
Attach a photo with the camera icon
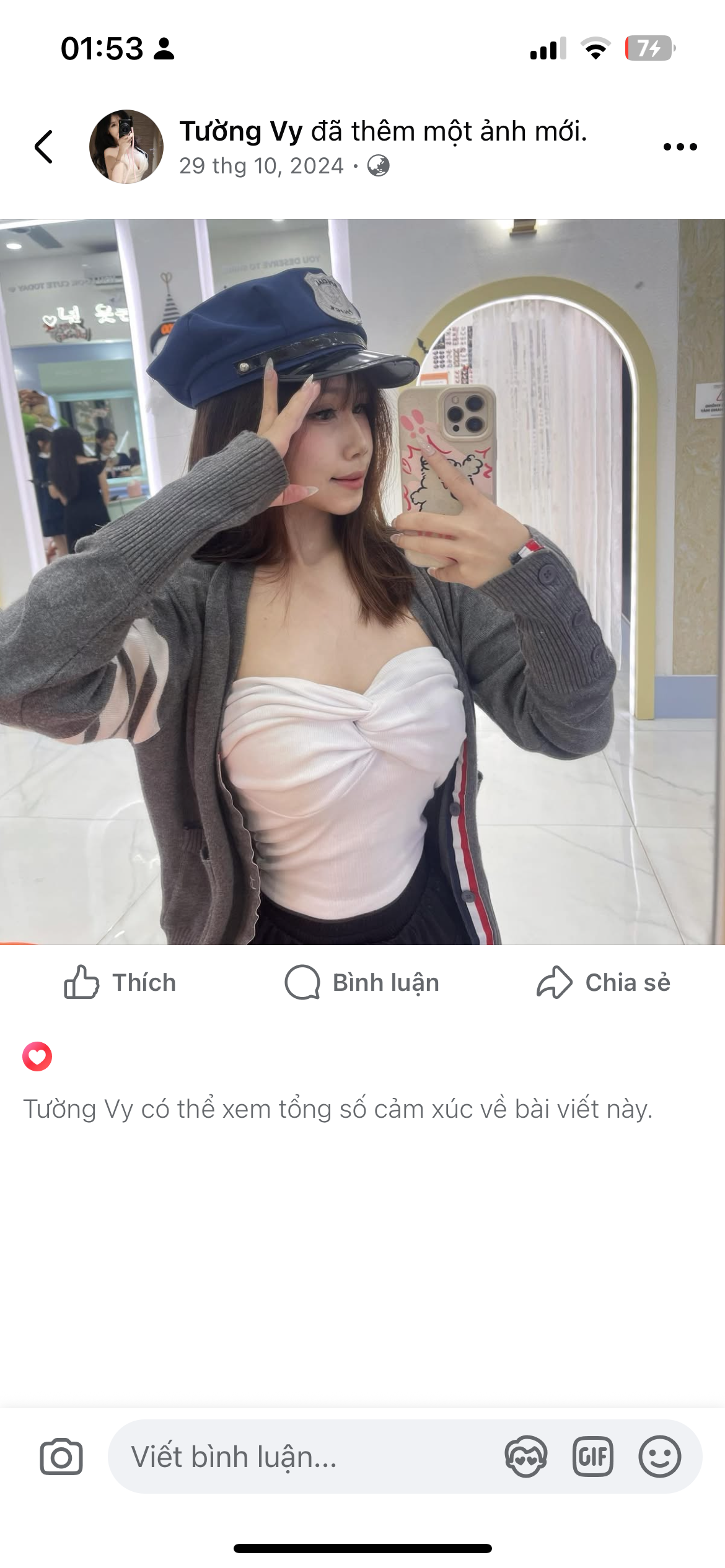coord(61,1457)
